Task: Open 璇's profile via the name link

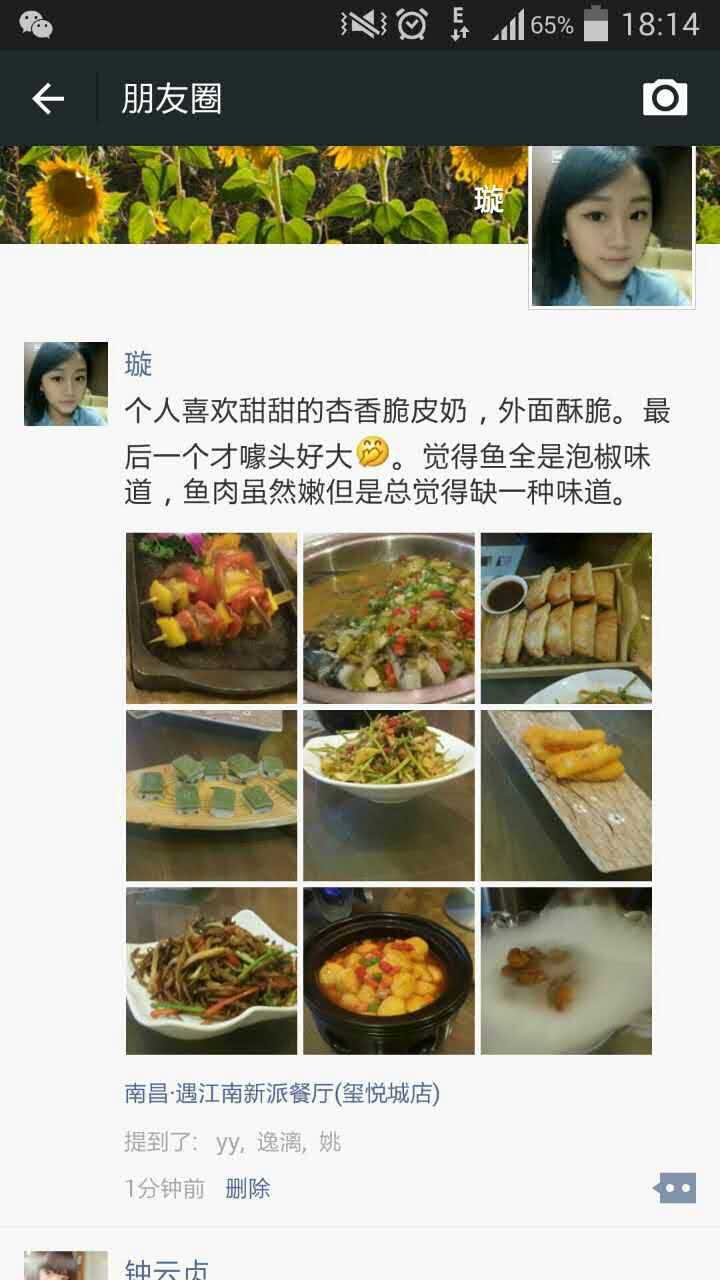Action: [138, 363]
